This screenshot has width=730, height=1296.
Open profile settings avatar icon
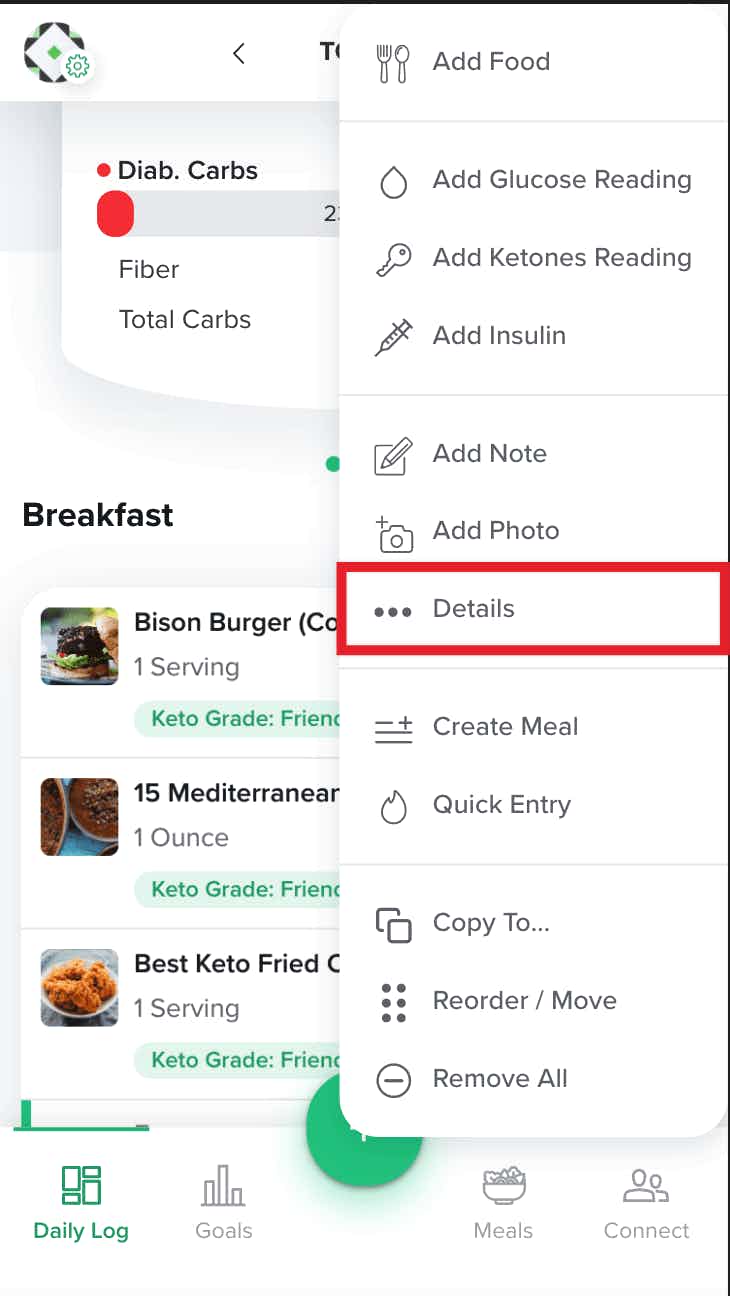pyautogui.click(x=57, y=52)
